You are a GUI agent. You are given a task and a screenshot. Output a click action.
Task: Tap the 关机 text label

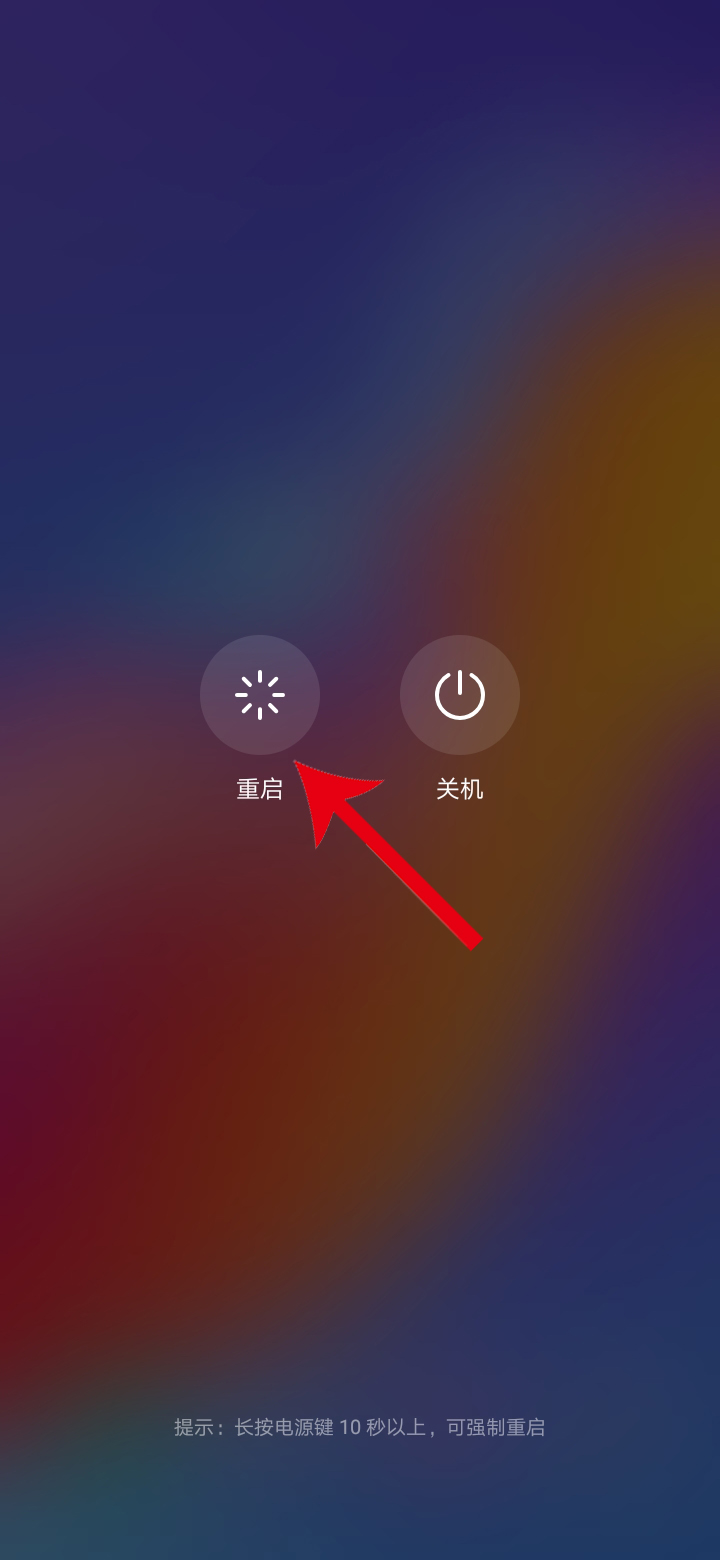(459, 789)
